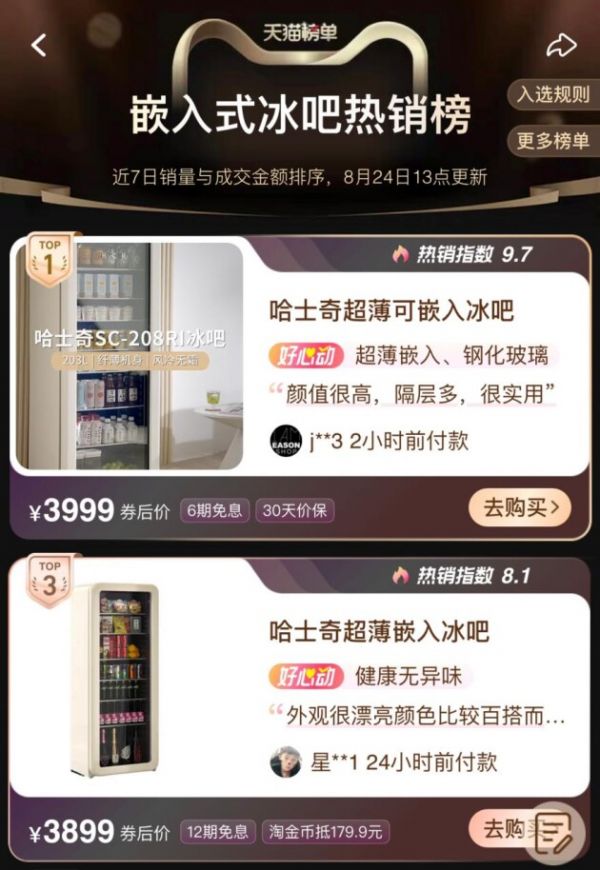Open the TOP 1 哈士奇超薄可嵌入冰吧 card
Screen dimensions: 600x870
click(x=392, y=311)
